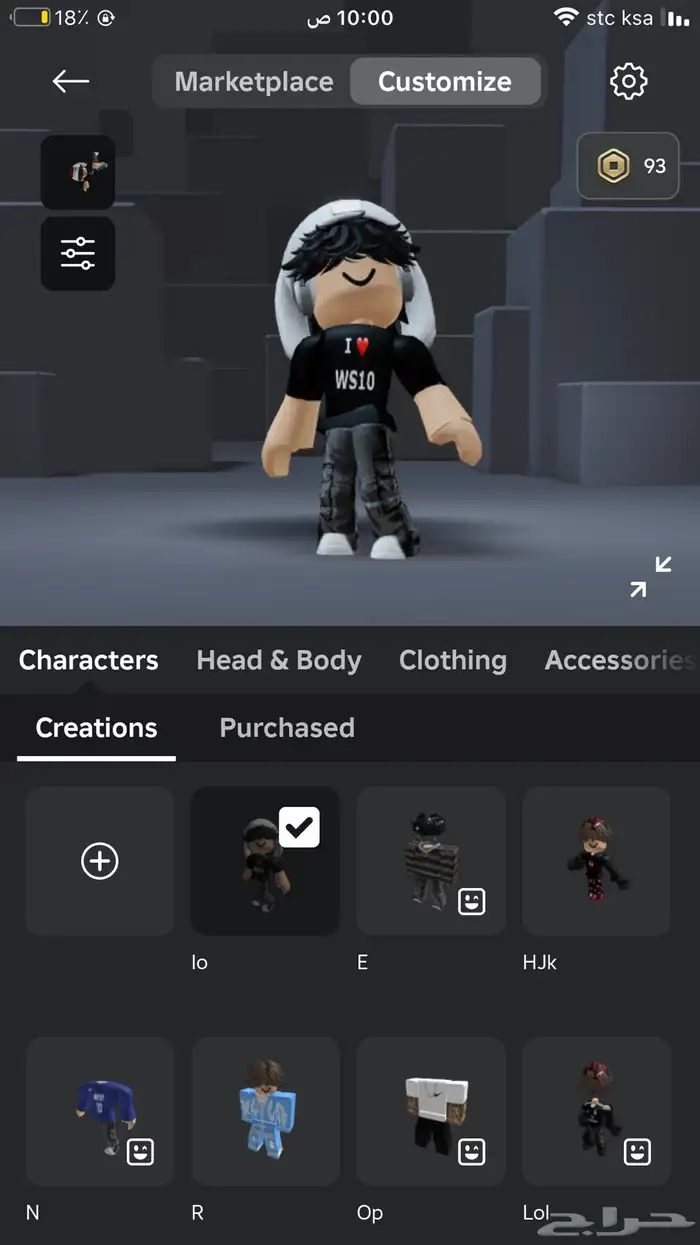Open avatar settings gear
Image resolution: width=700 pixels, height=1245 pixels.
(x=629, y=82)
